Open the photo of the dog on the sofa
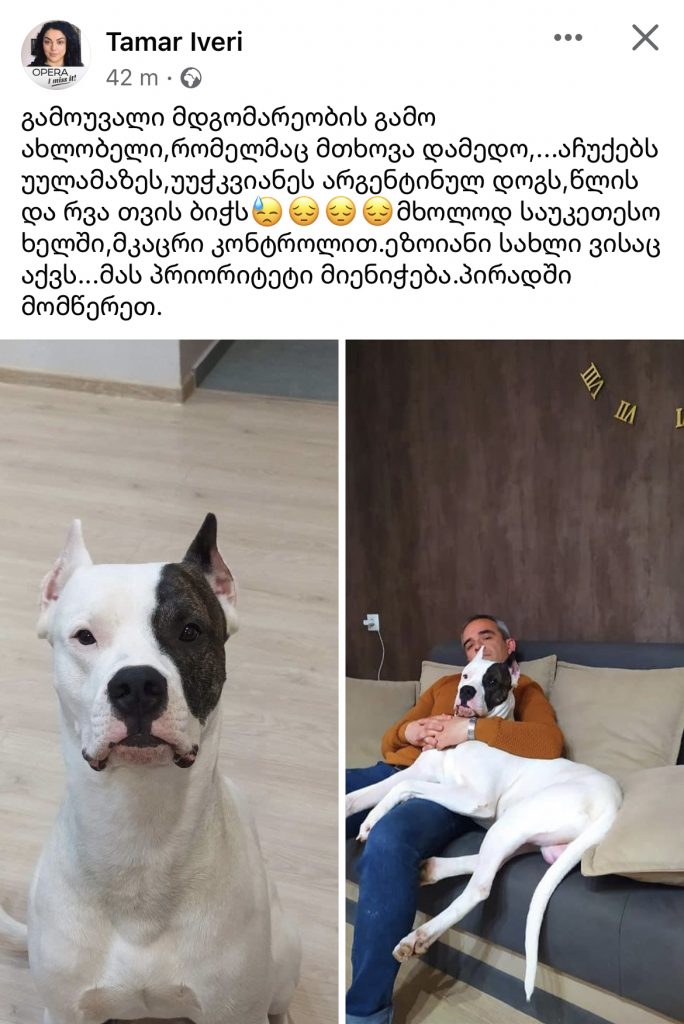The width and height of the screenshot is (684, 1024). [514, 680]
